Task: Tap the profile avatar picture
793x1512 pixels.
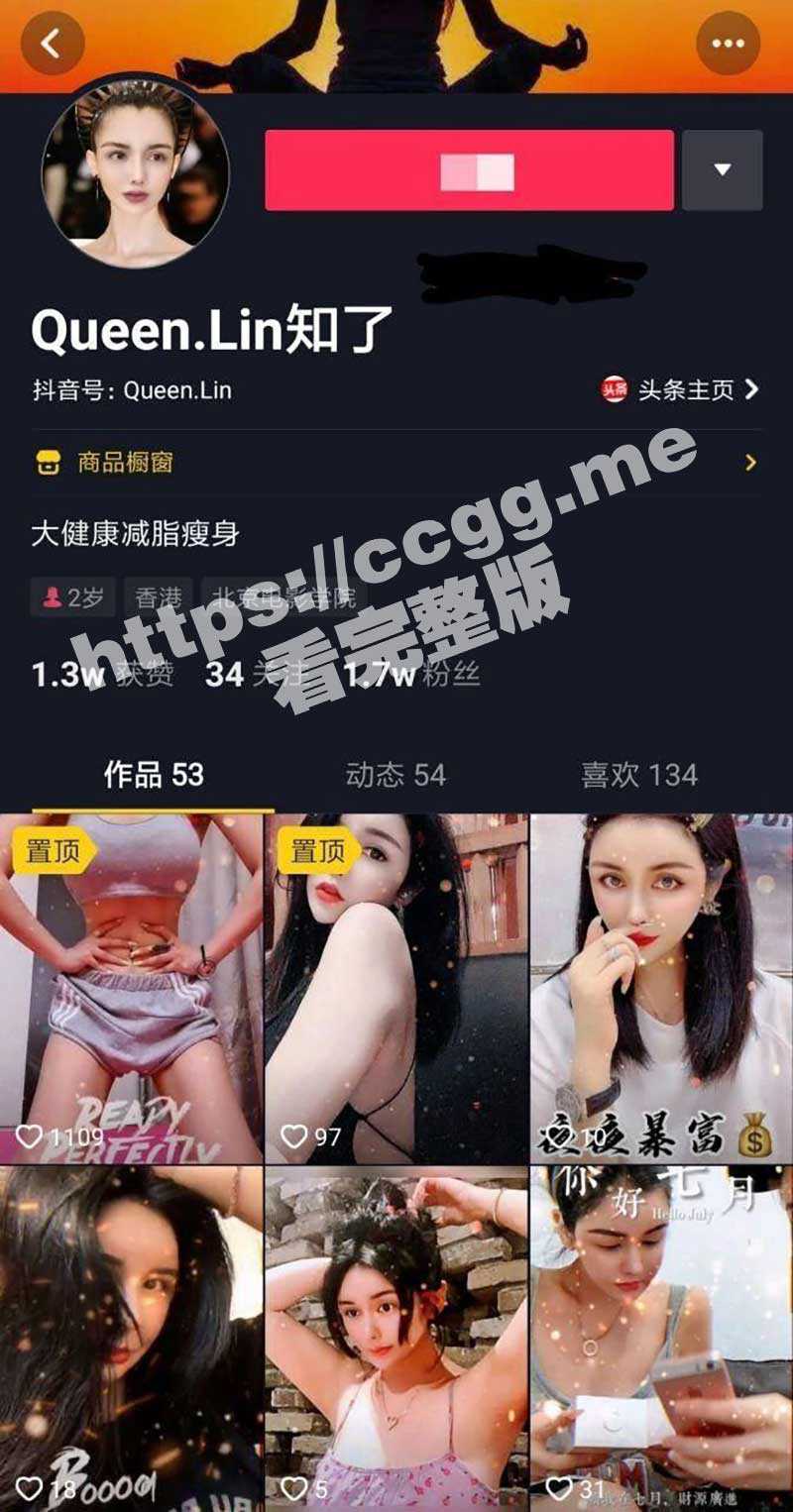Action: [x=136, y=172]
